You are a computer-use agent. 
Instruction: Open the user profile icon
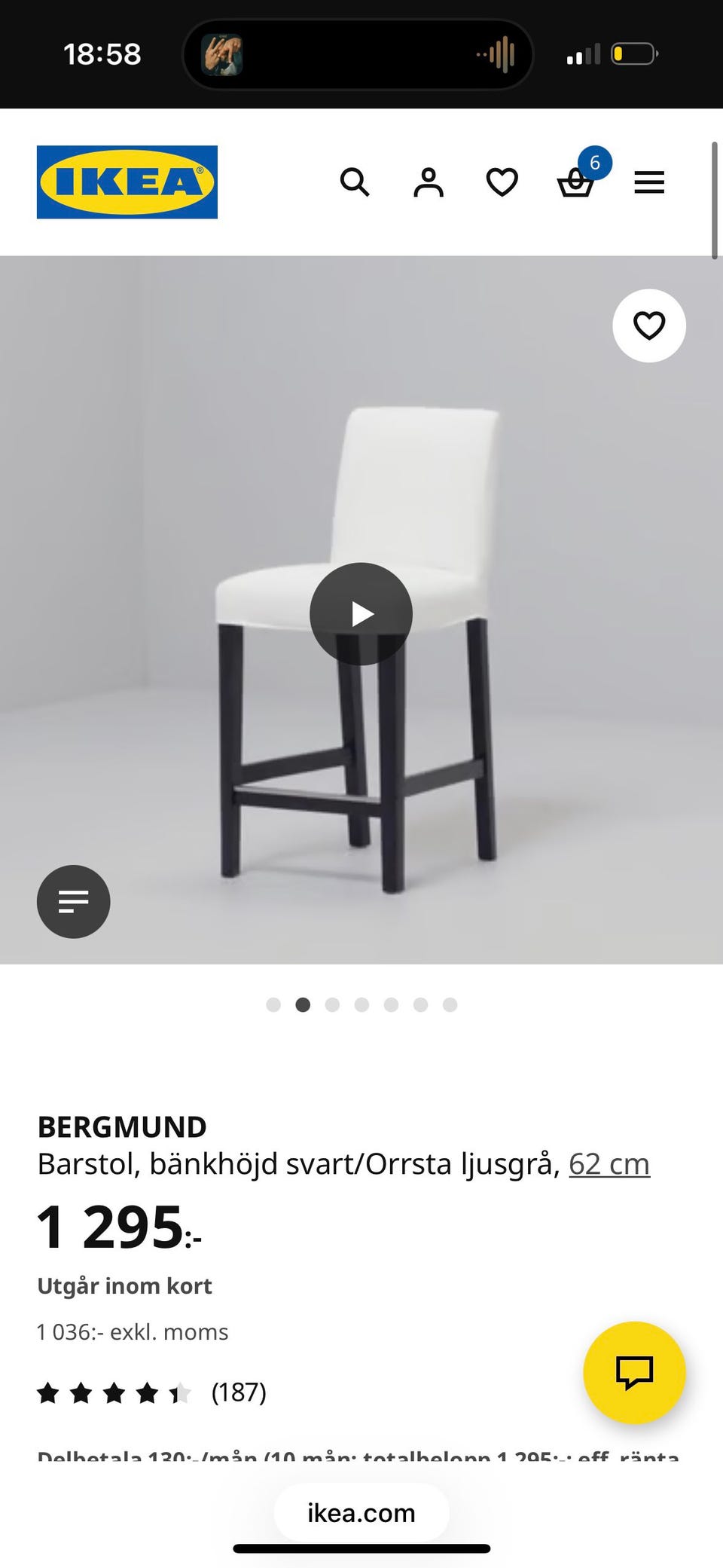pos(428,182)
